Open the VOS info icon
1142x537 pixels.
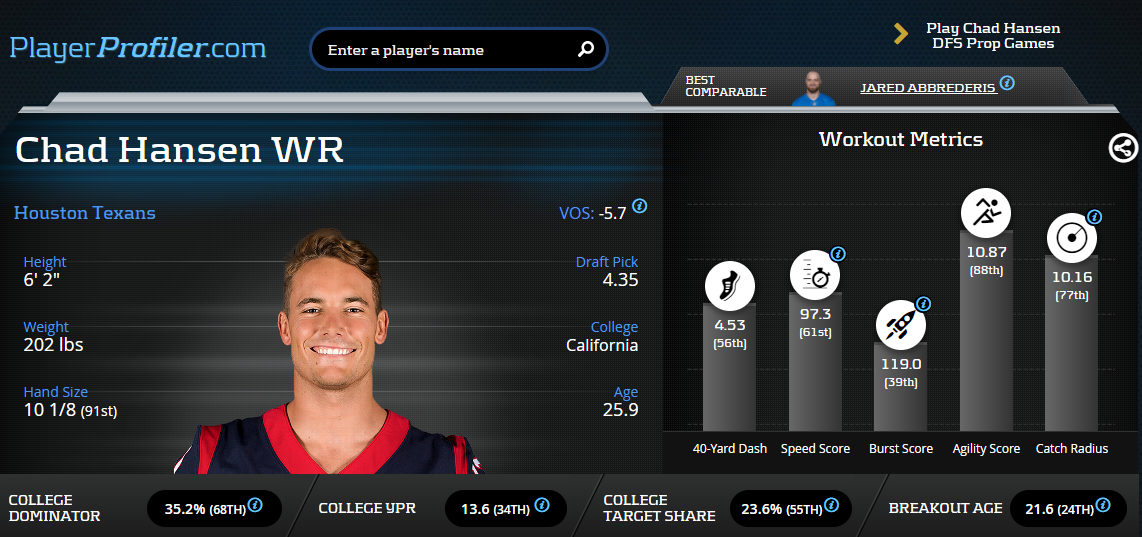pos(640,206)
